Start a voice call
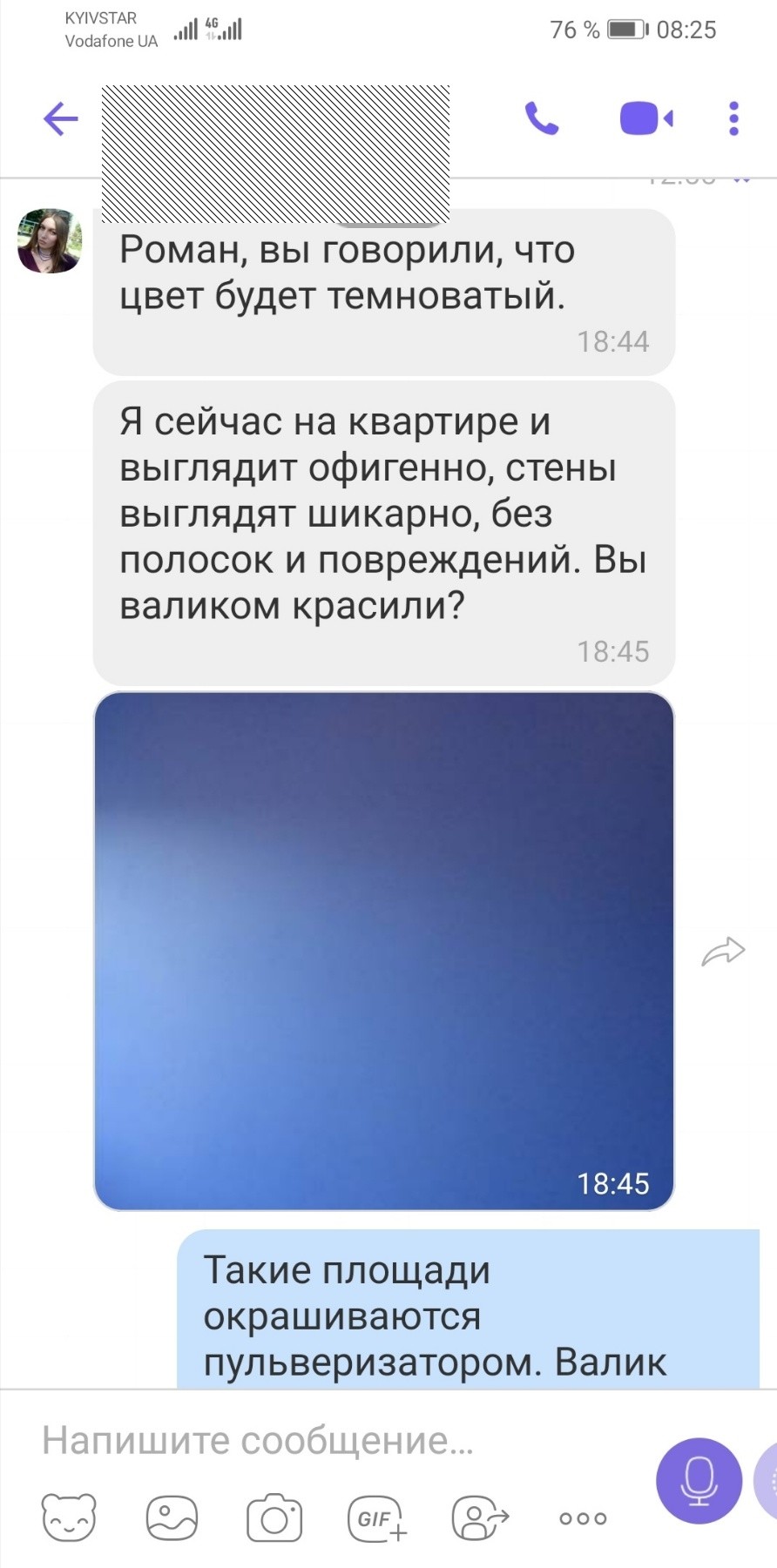 [x=542, y=118]
